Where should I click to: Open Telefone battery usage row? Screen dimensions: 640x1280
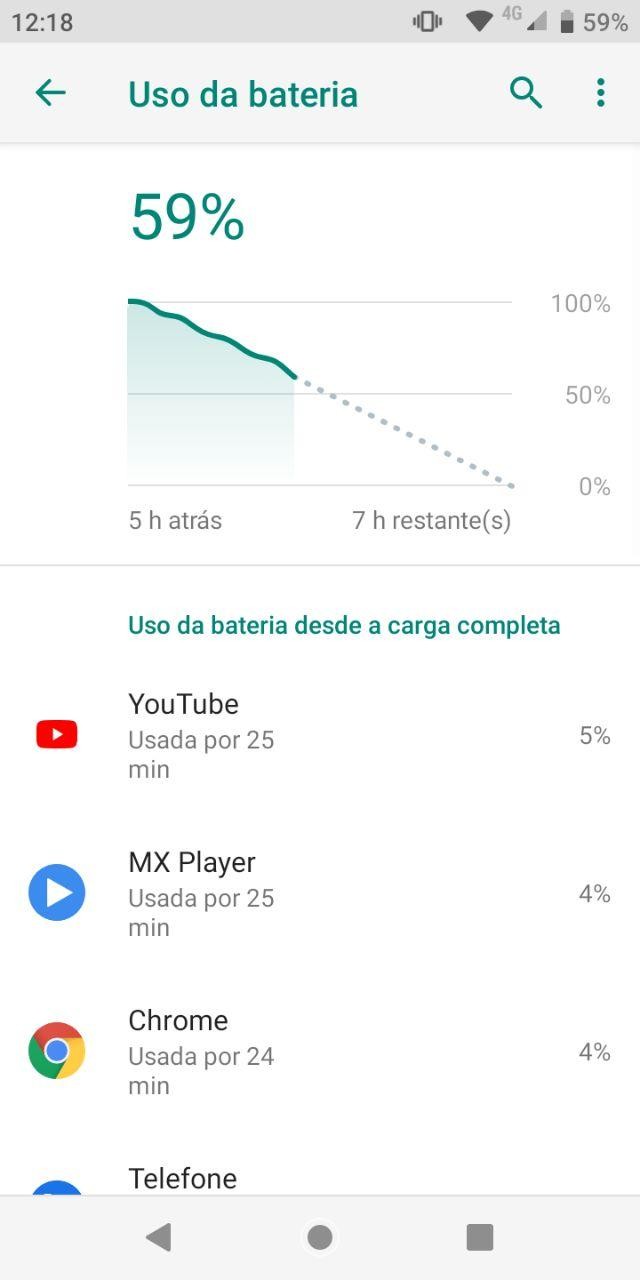[x=320, y=1164]
